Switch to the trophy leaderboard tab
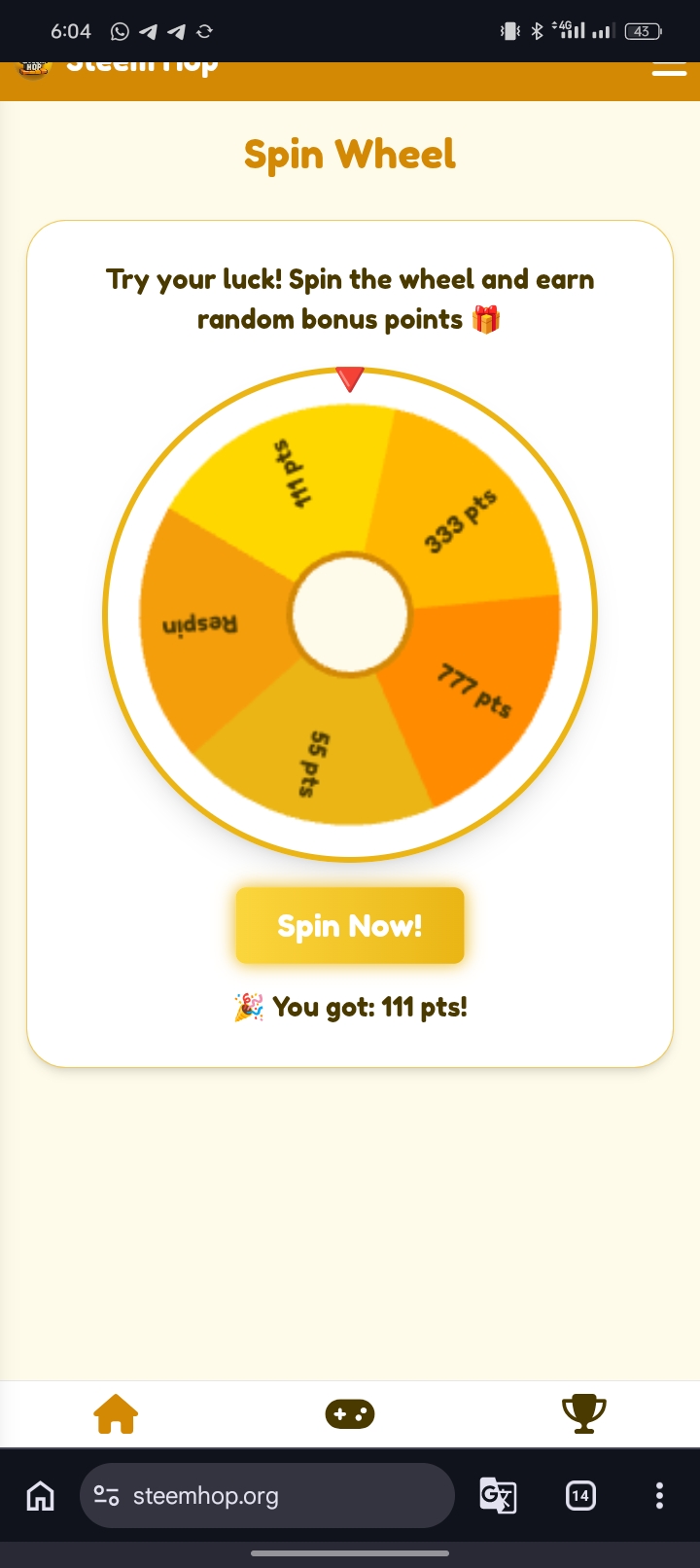 [584, 1413]
